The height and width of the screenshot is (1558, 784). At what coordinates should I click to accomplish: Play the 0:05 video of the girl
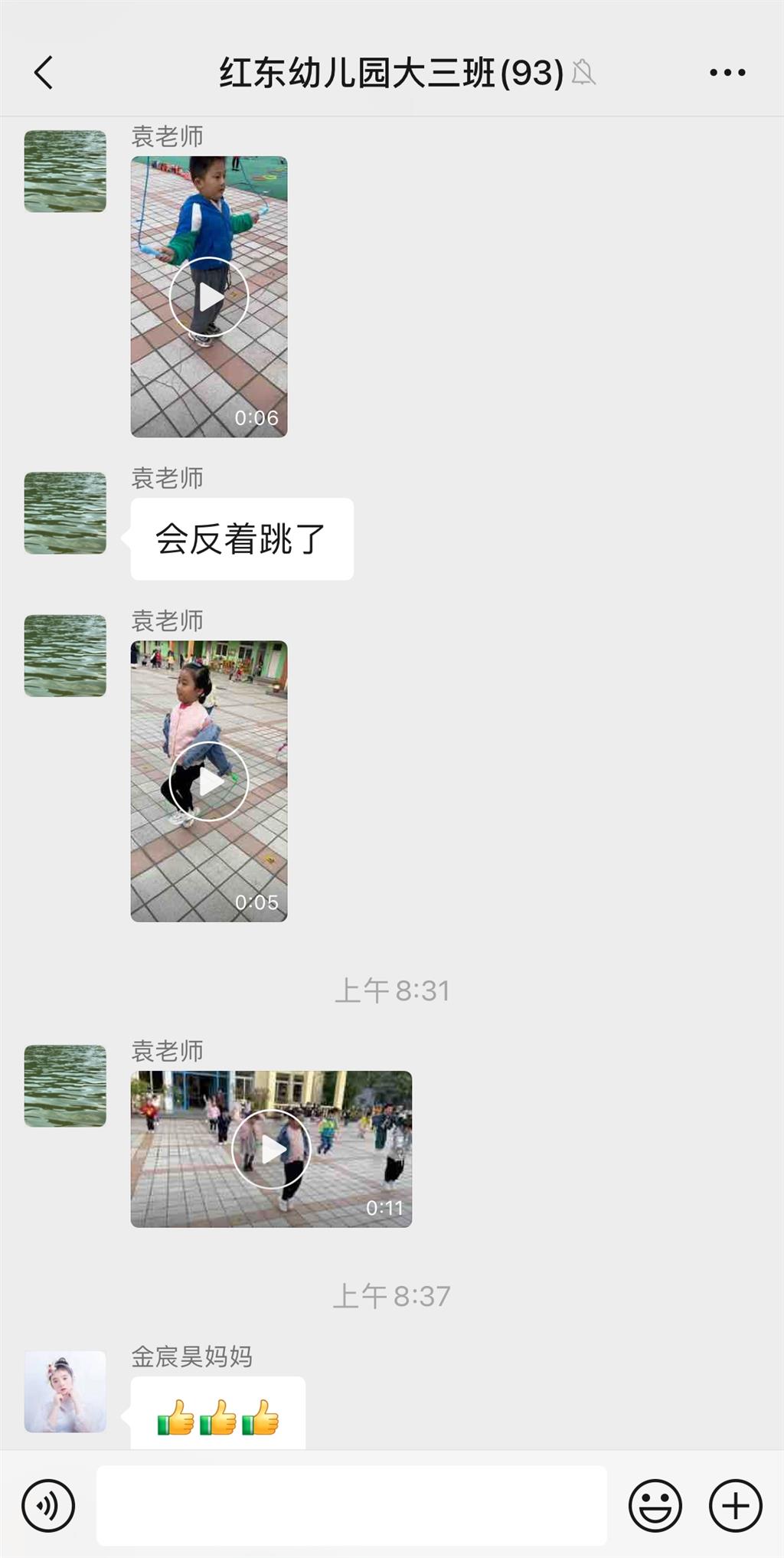tap(209, 781)
